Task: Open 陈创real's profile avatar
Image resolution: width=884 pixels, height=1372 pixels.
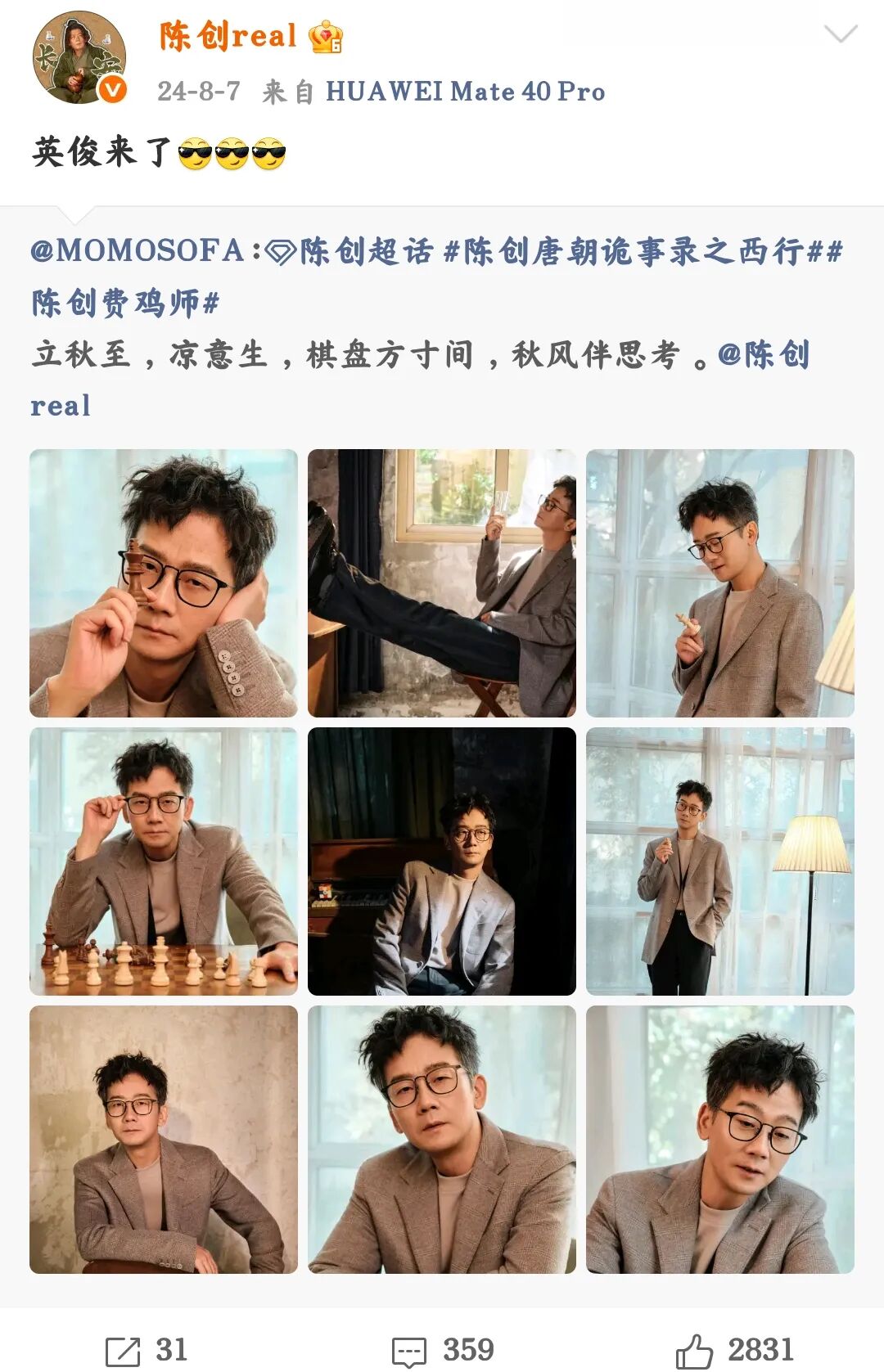Action: pos(79,57)
